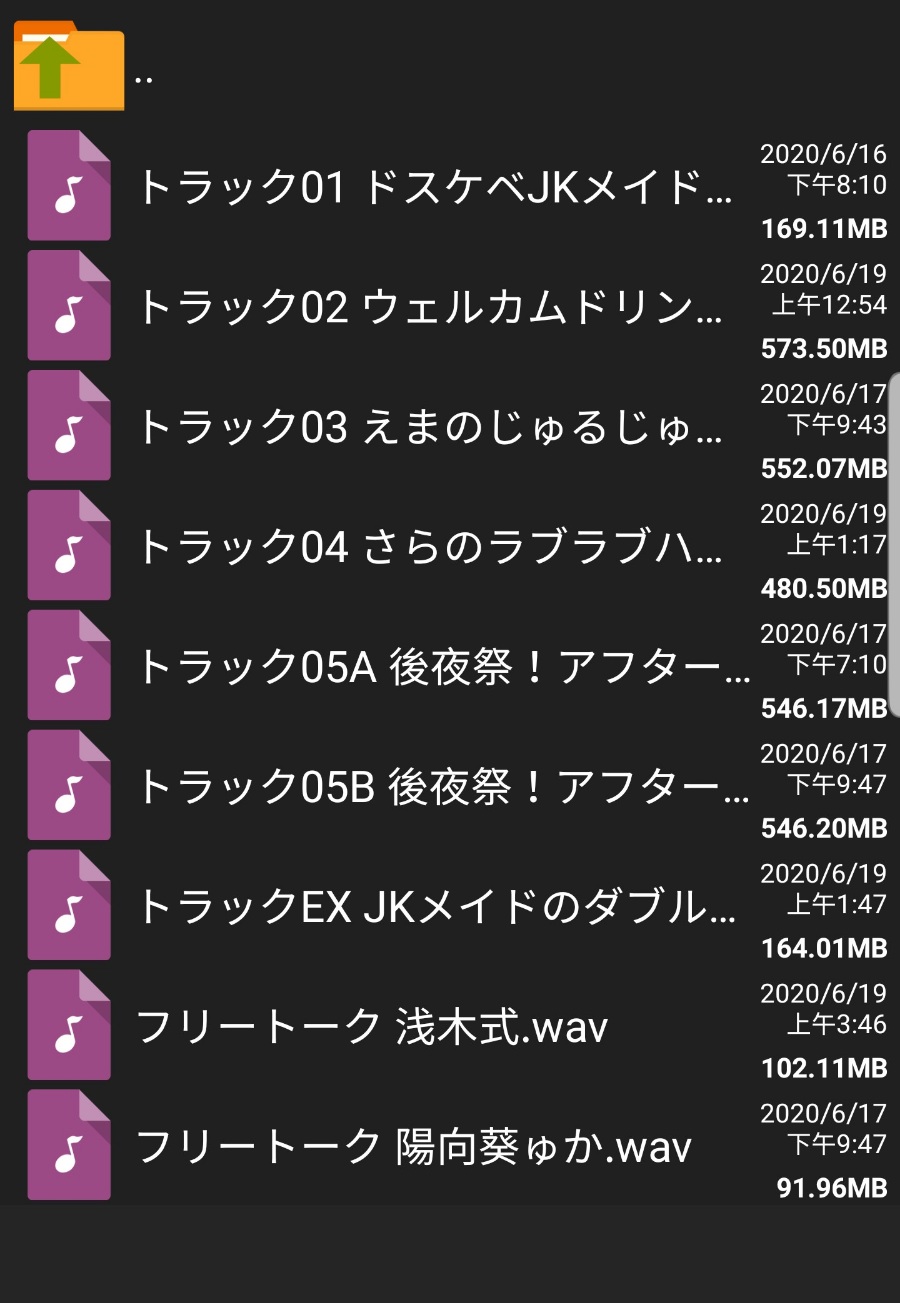Viewport: 900px width, 1303px height.
Task: Open the トラック04 さらのラブラブ file
Action: 430,547
